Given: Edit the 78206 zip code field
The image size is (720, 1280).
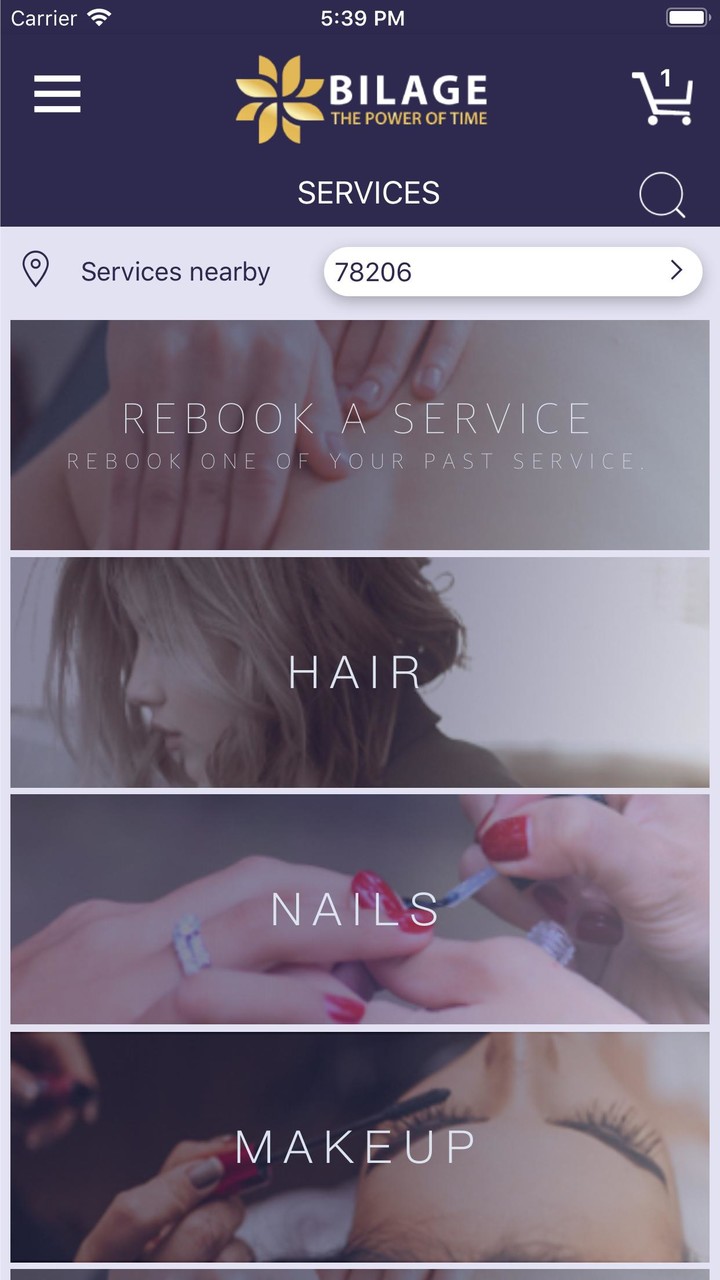Looking at the screenshot, I should point(490,272).
